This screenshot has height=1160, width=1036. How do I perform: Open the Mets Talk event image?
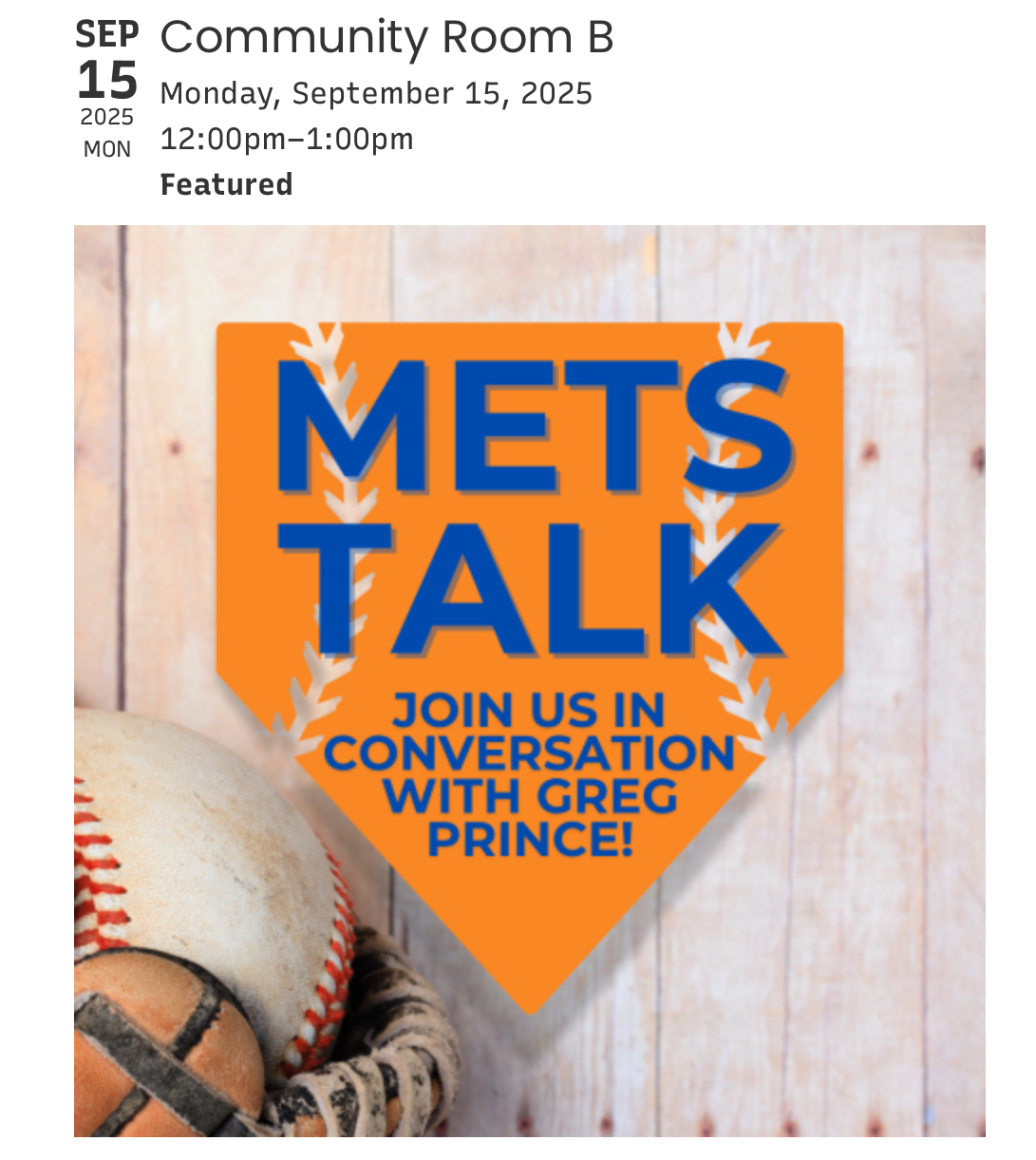pyautogui.click(x=529, y=679)
